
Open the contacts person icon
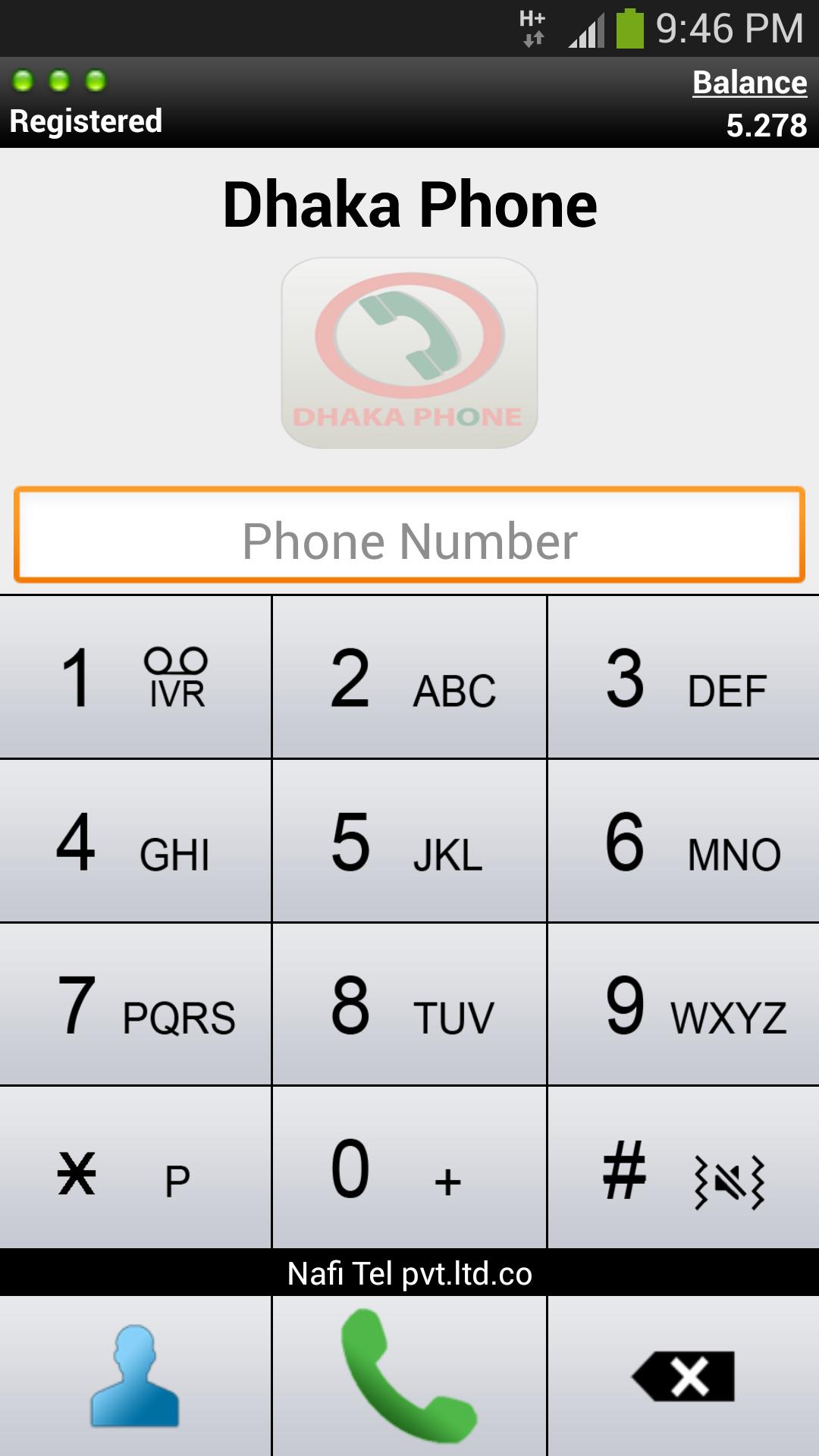[135, 1376]
